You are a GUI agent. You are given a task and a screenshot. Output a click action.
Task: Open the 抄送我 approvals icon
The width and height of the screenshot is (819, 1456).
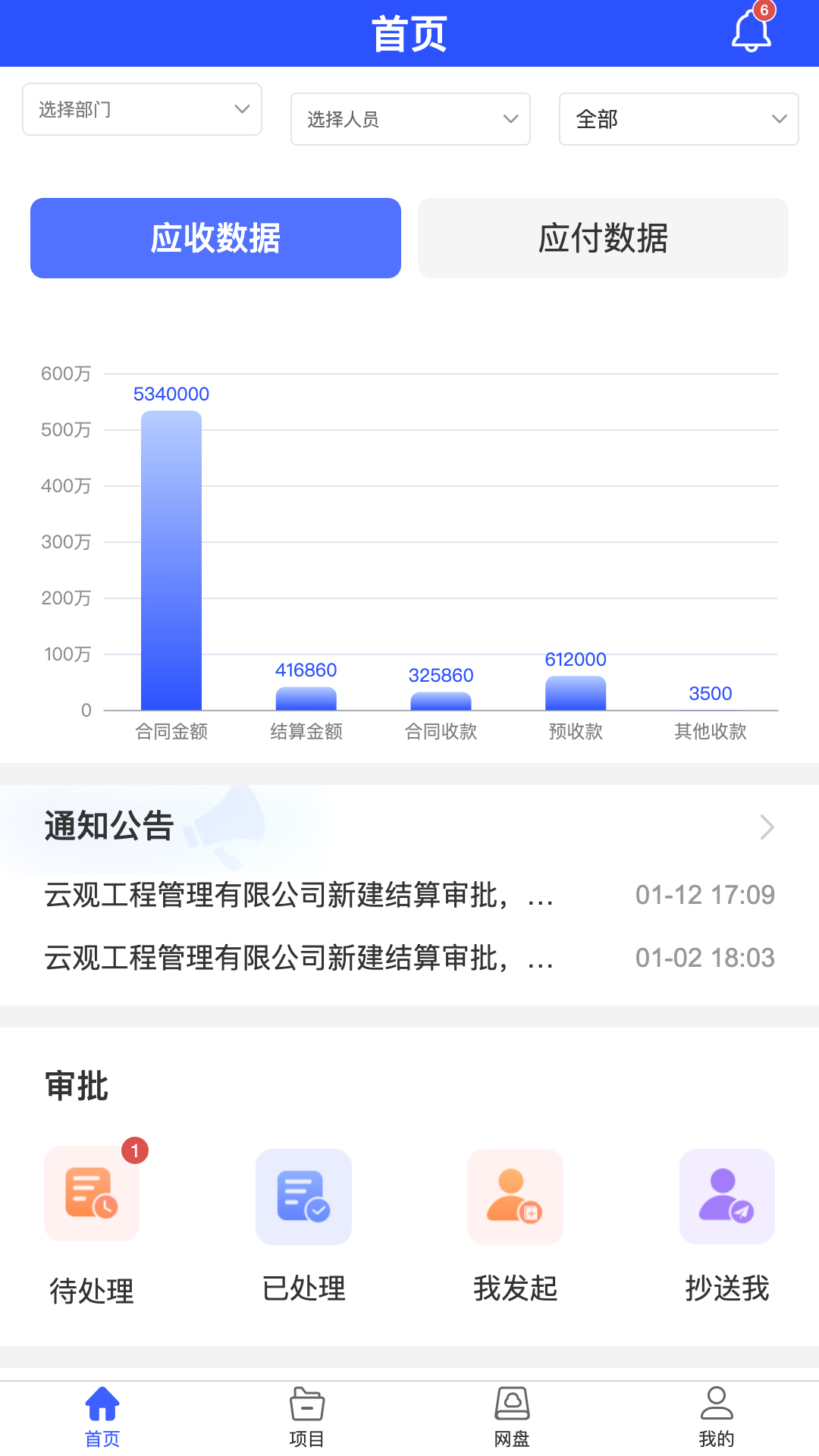[x=726, y=1197]
